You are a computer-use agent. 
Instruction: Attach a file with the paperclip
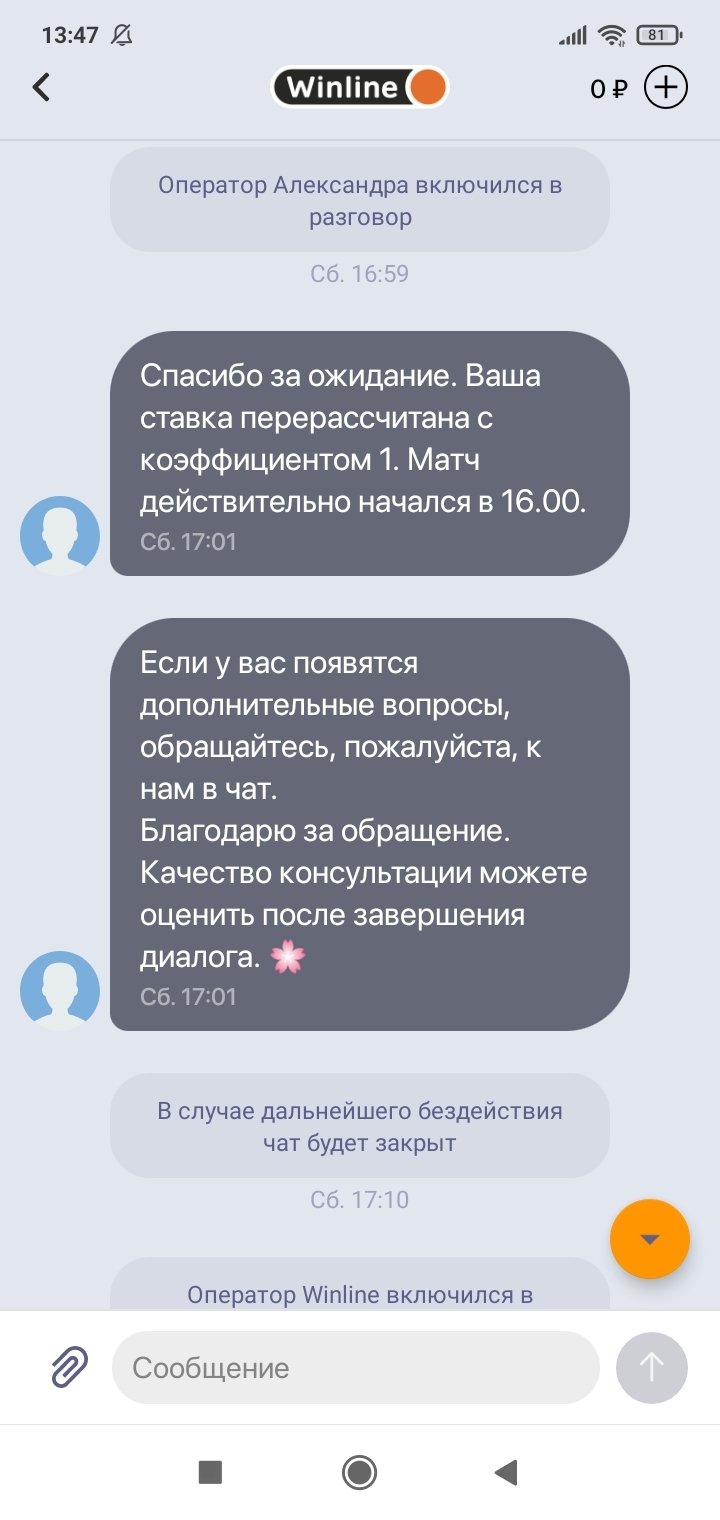(70, 1367)
